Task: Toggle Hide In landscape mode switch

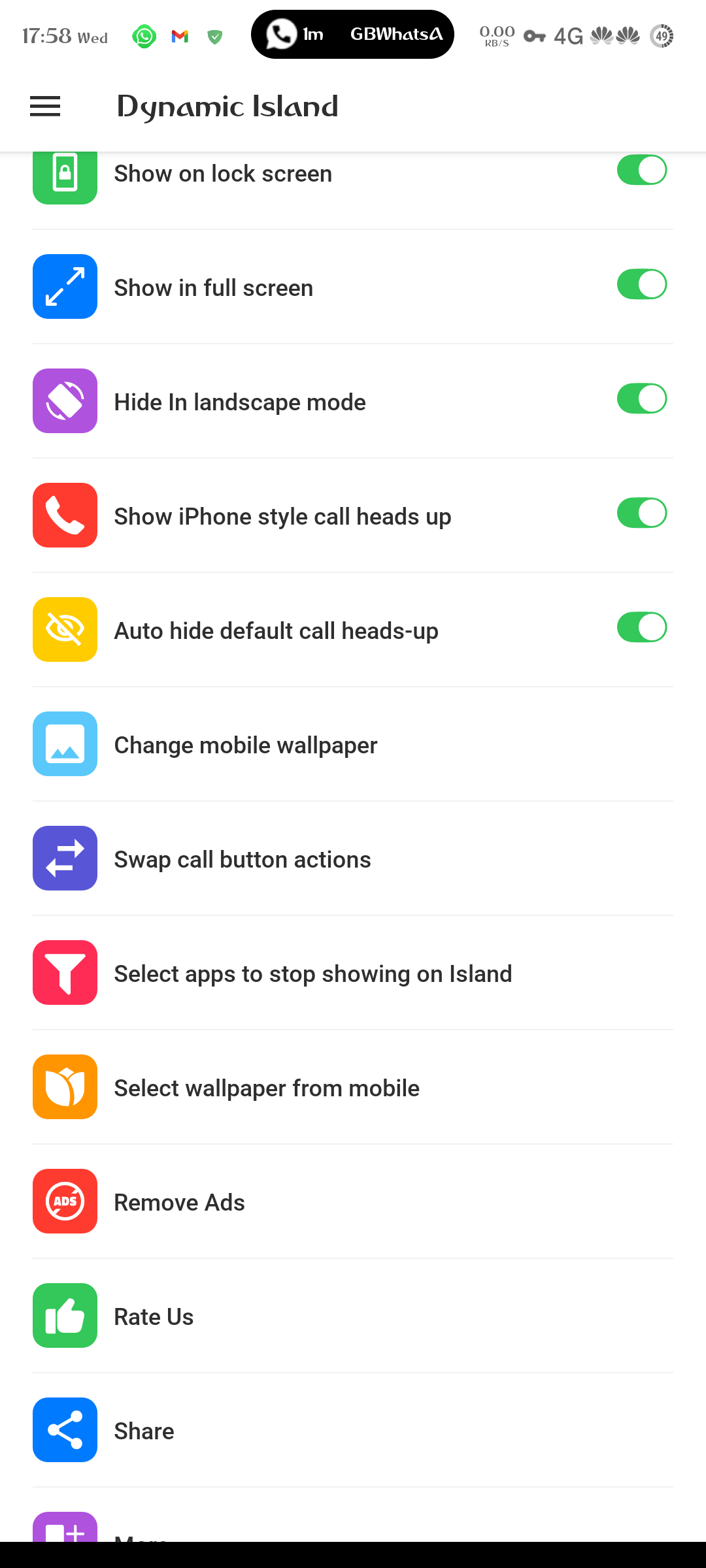Action: pyautogui.click(x=641, y=399)
